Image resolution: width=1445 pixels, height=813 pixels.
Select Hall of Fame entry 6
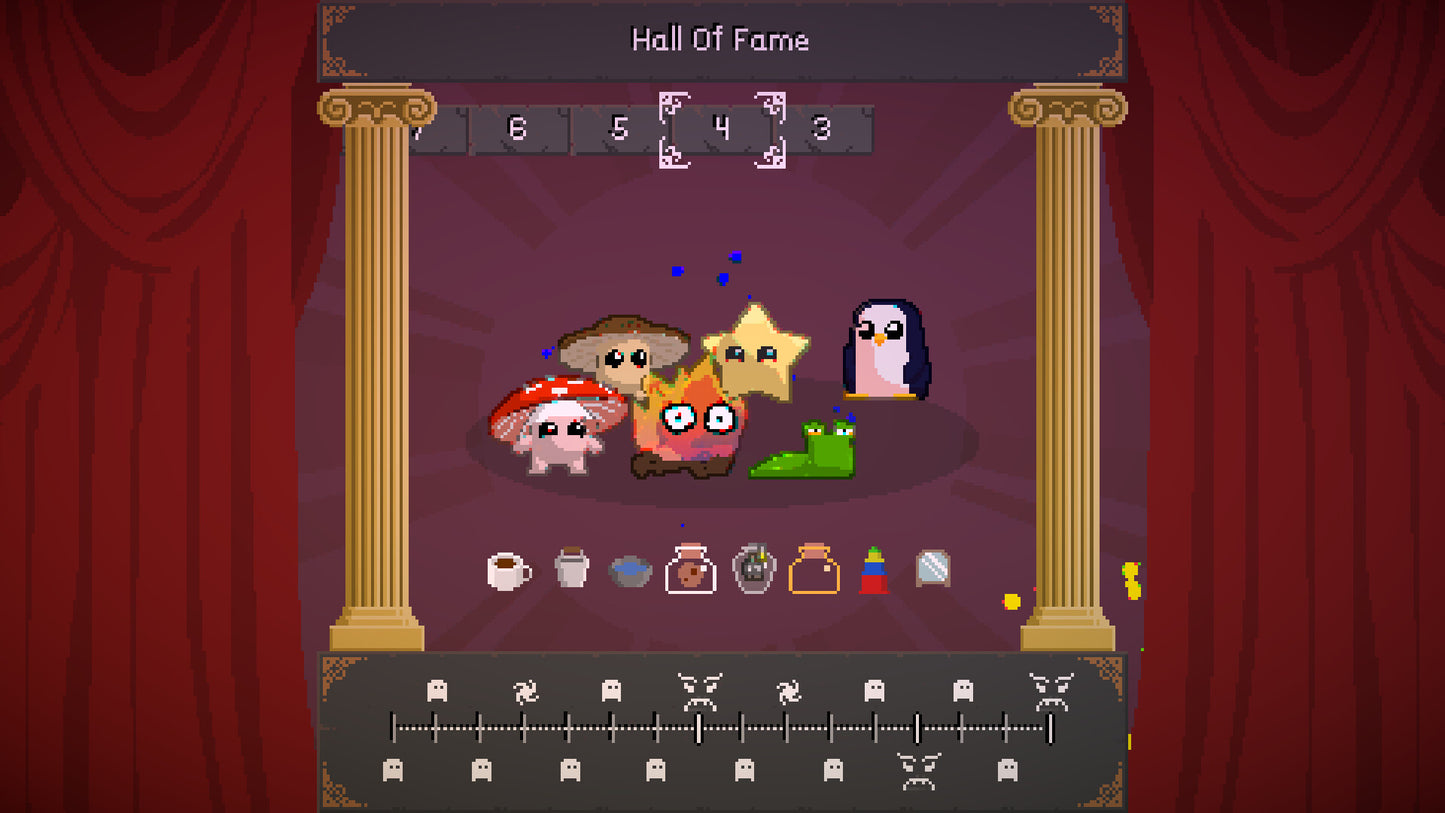(x=517, y=130)
